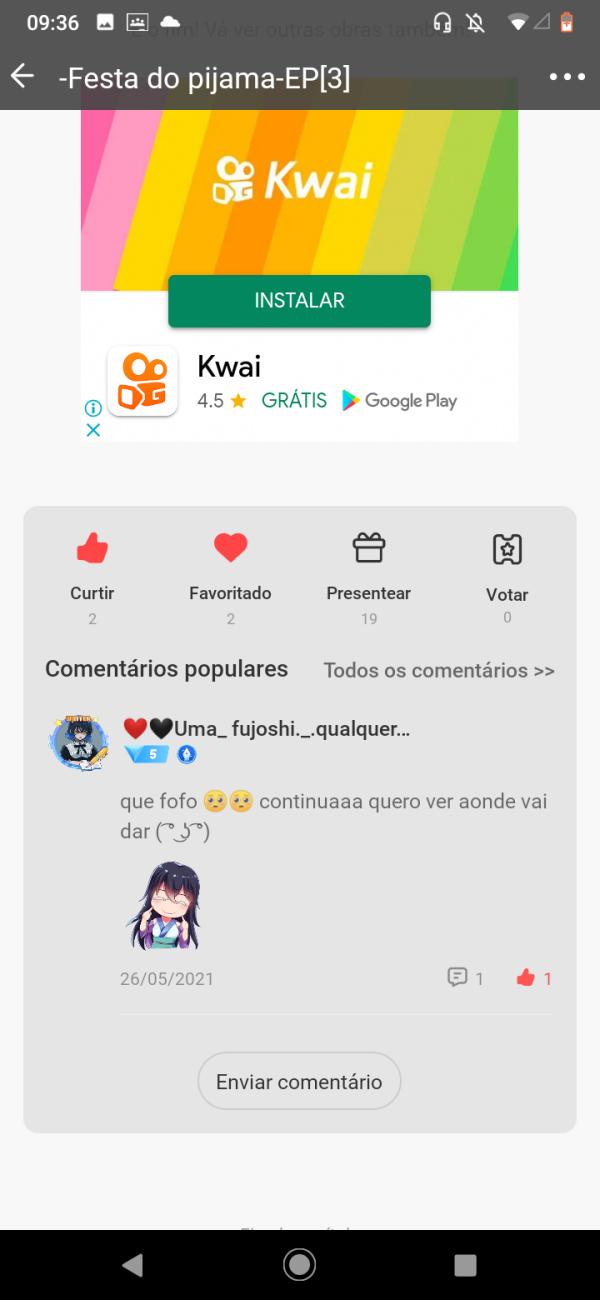
Task: Tap the INSTALAR button for Kwai
Action: [x=299, y=301]
